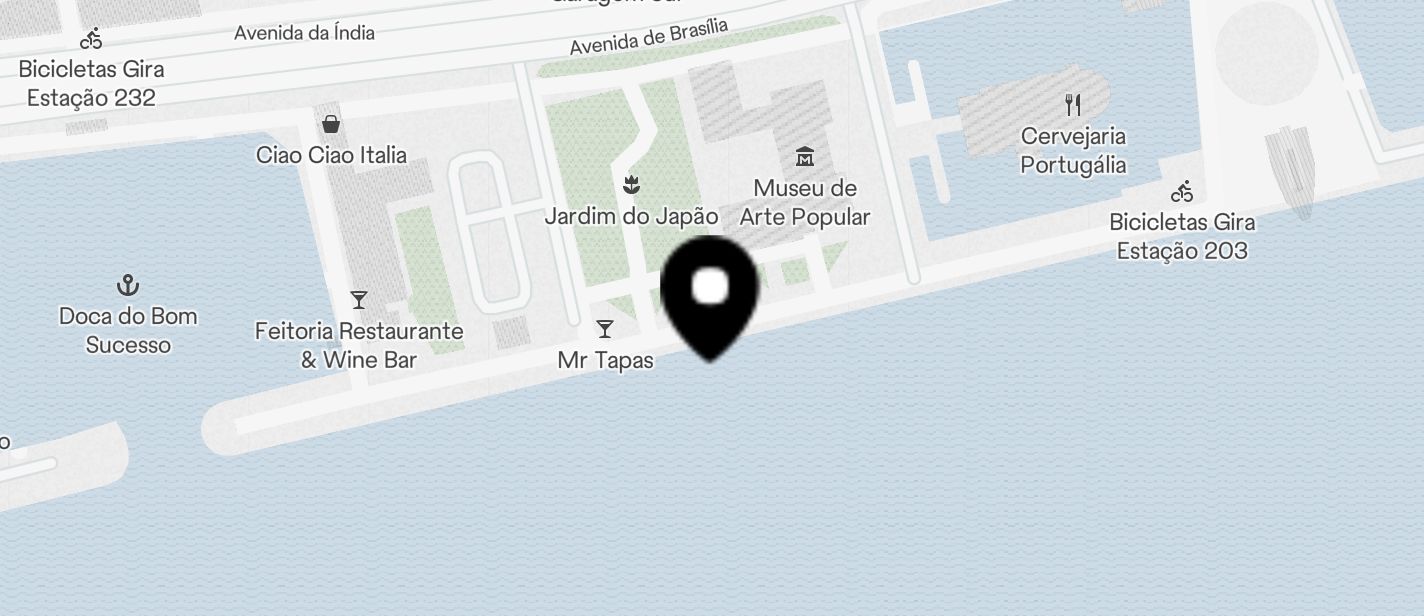Select the Mr Tapas bar marker
Viewport: 1424px width, 616px height.
[x=605, y=329]
